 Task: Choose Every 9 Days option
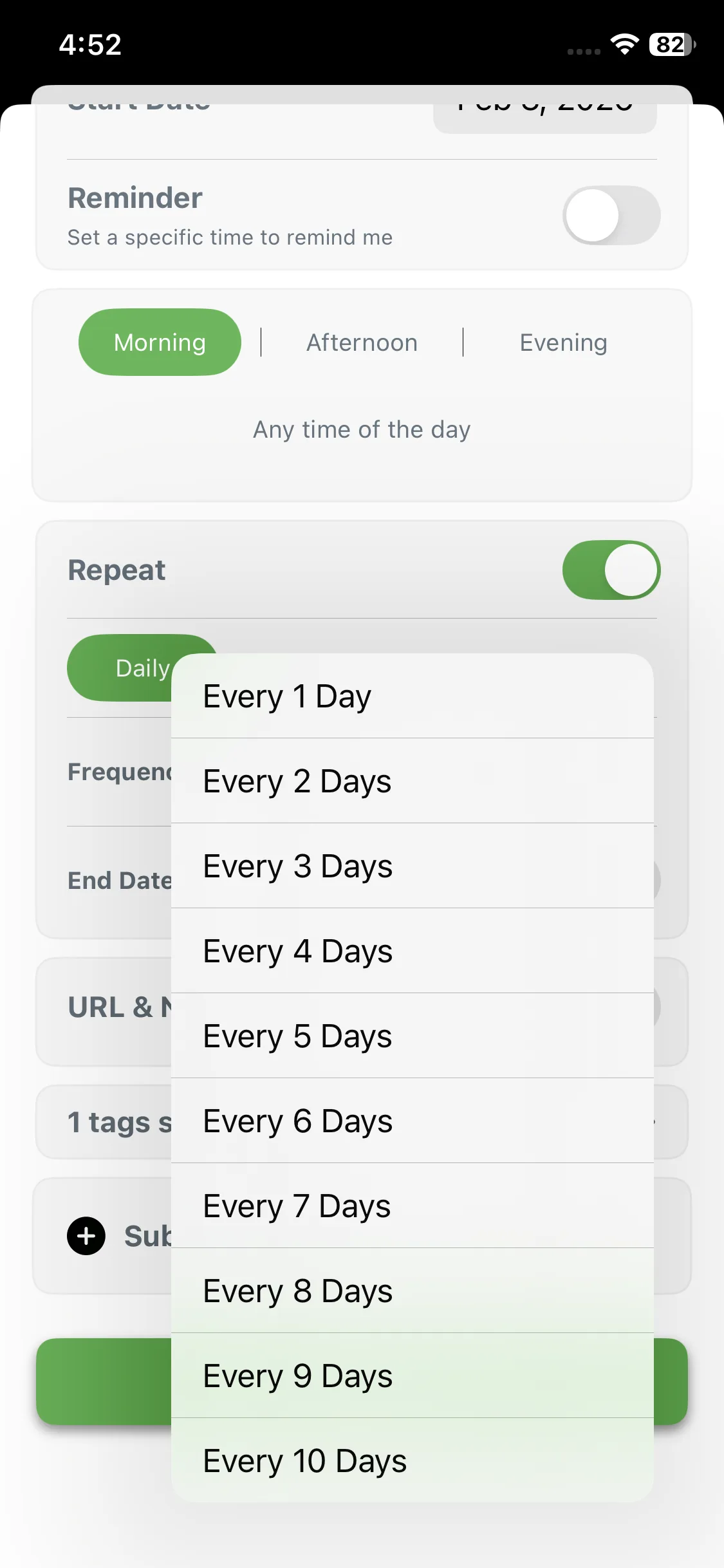[x=413, y=1376]
